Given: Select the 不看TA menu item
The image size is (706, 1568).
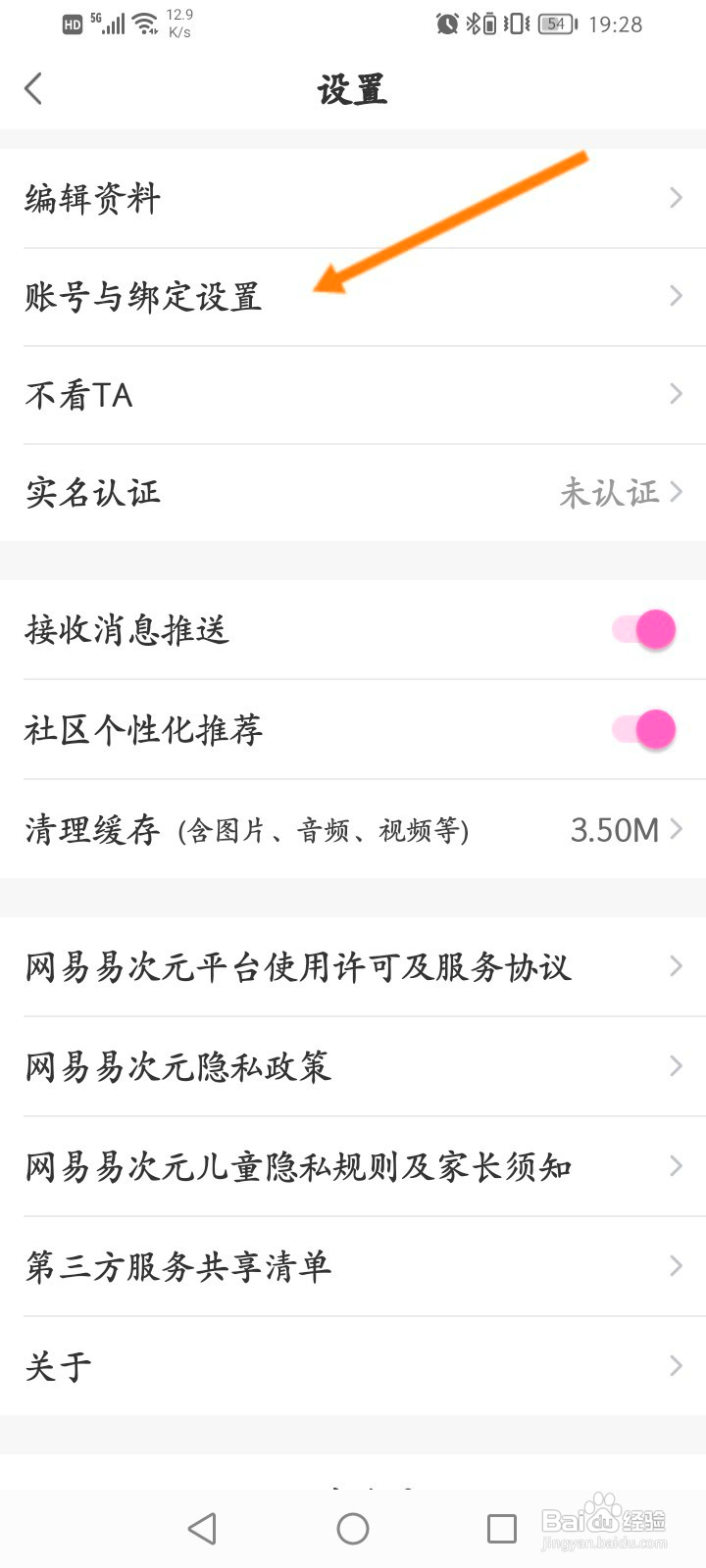Looking at the screenshot, I should (x=78, y=393).
